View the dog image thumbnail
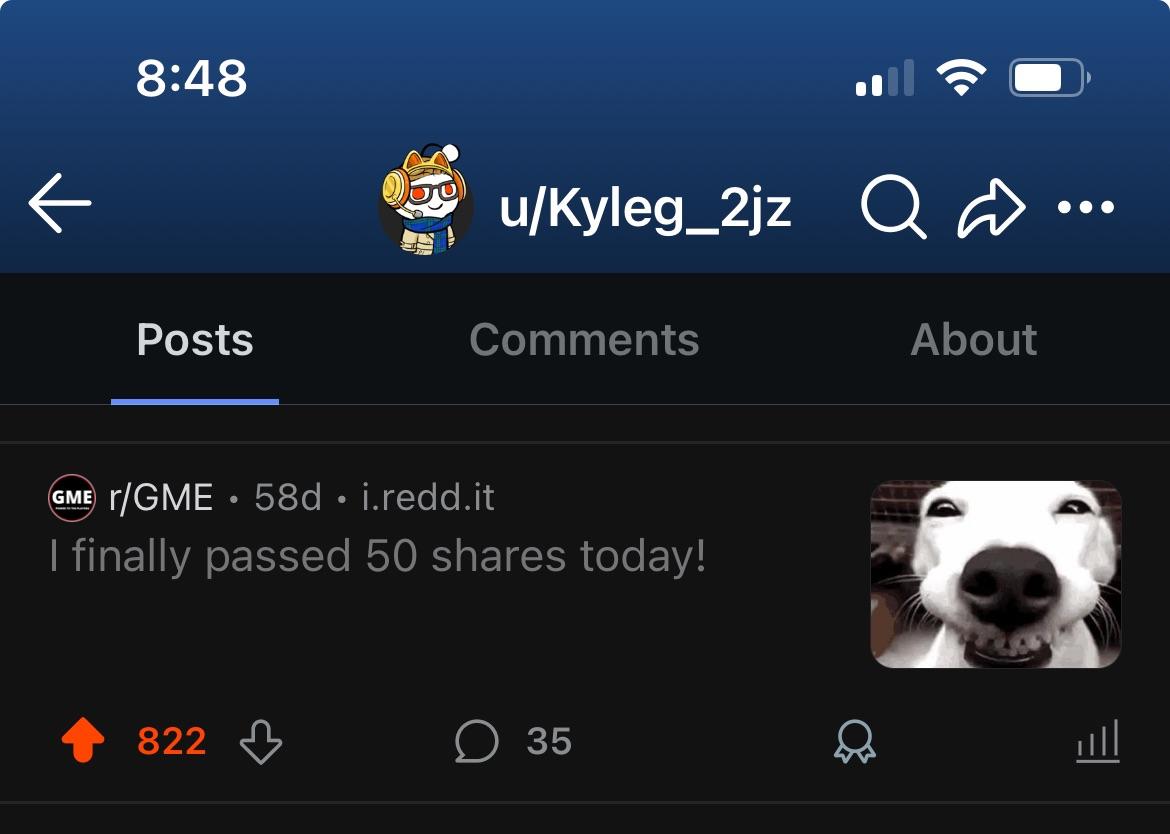1170x834 pixels. [x=995, y=574]
